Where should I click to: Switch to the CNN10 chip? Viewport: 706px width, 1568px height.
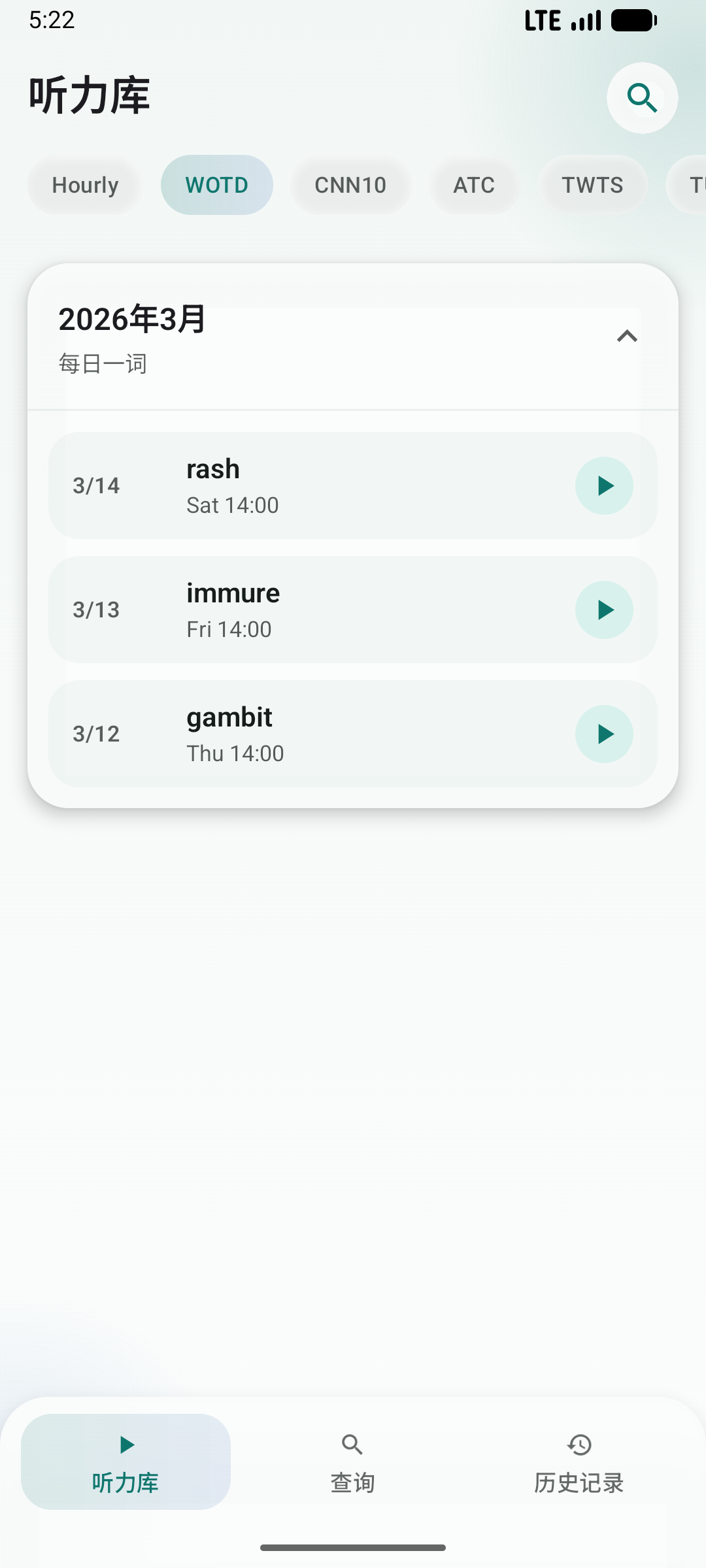point(350,185)
